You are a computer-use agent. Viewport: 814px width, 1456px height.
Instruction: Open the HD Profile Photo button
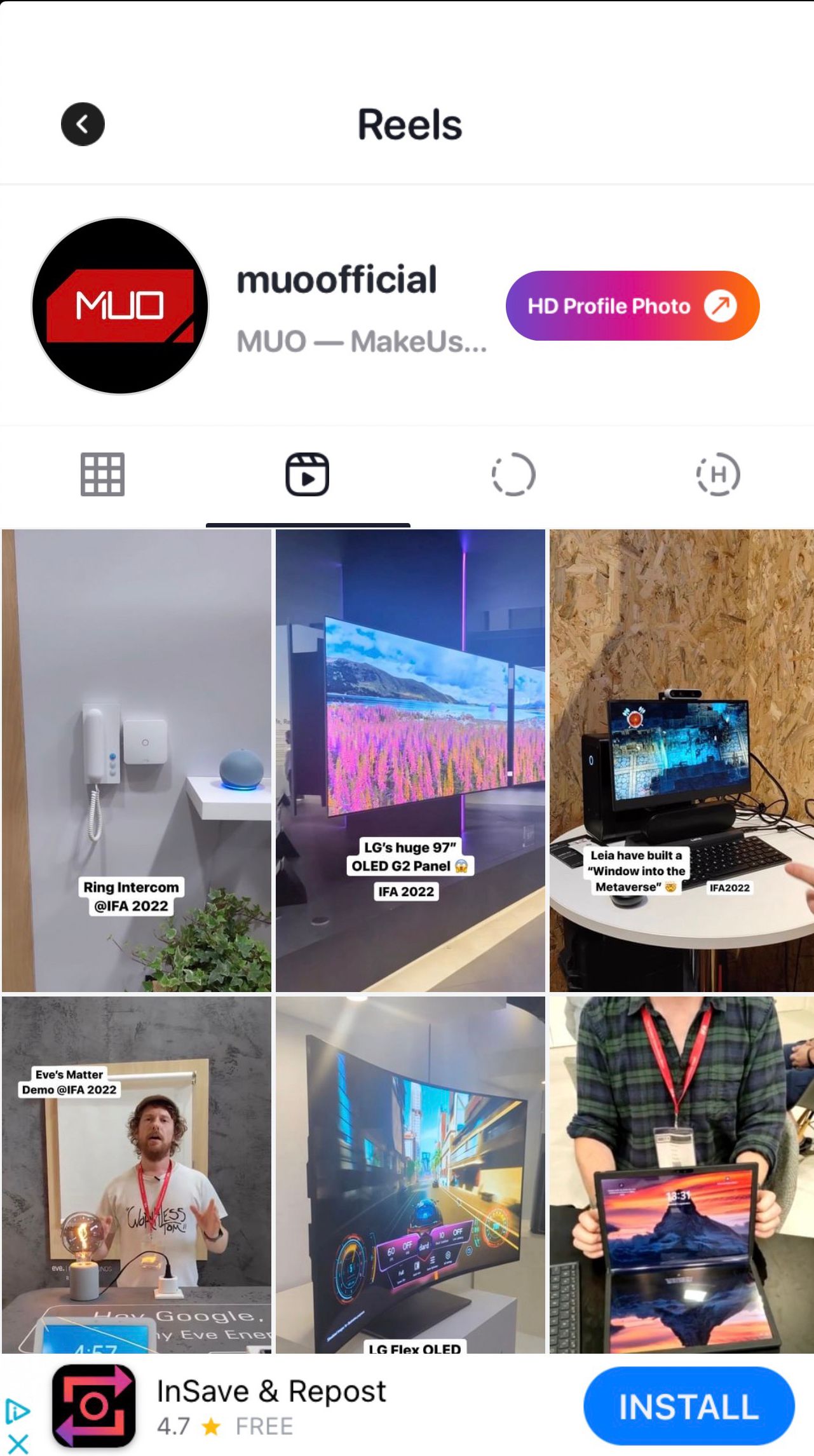(632, 306)
